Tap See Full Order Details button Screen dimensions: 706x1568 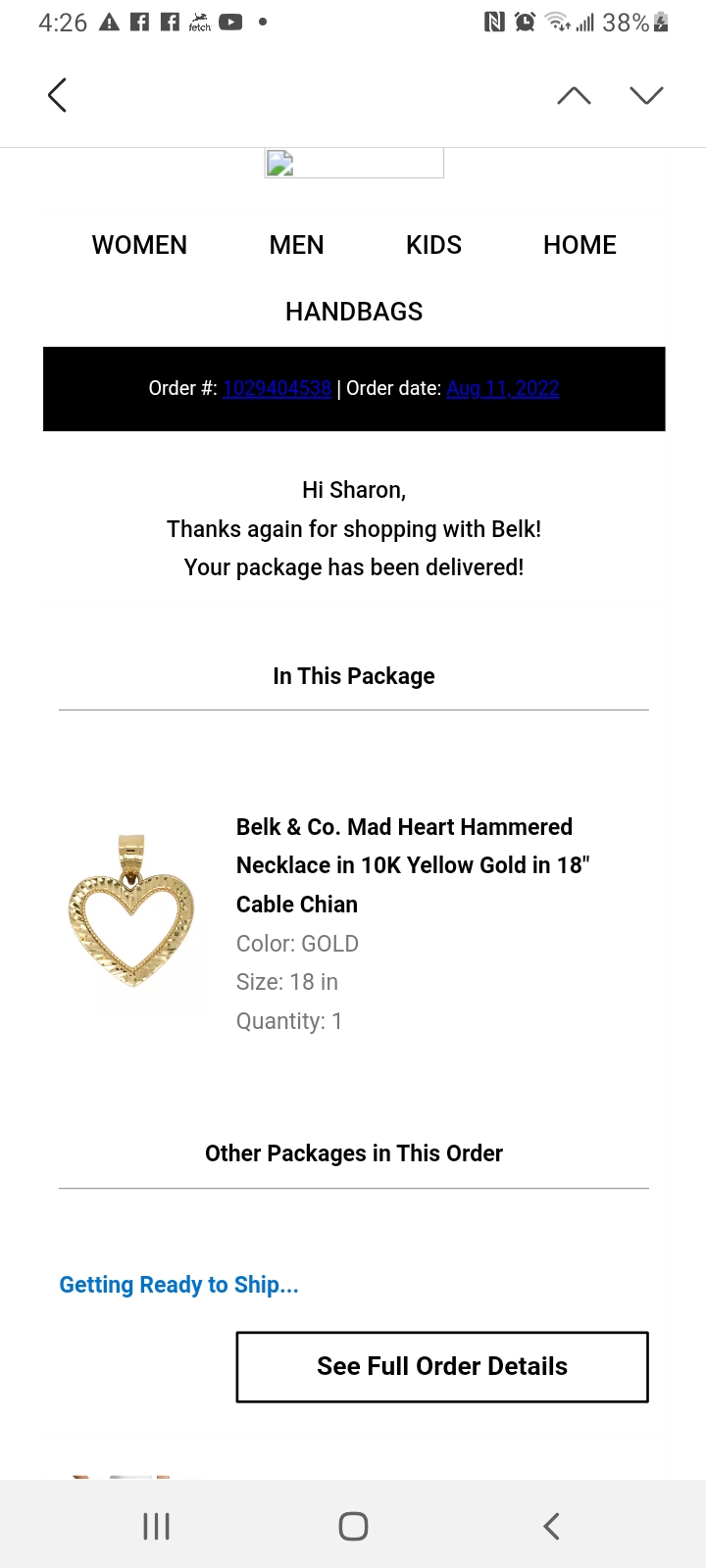coord(442,1366)
